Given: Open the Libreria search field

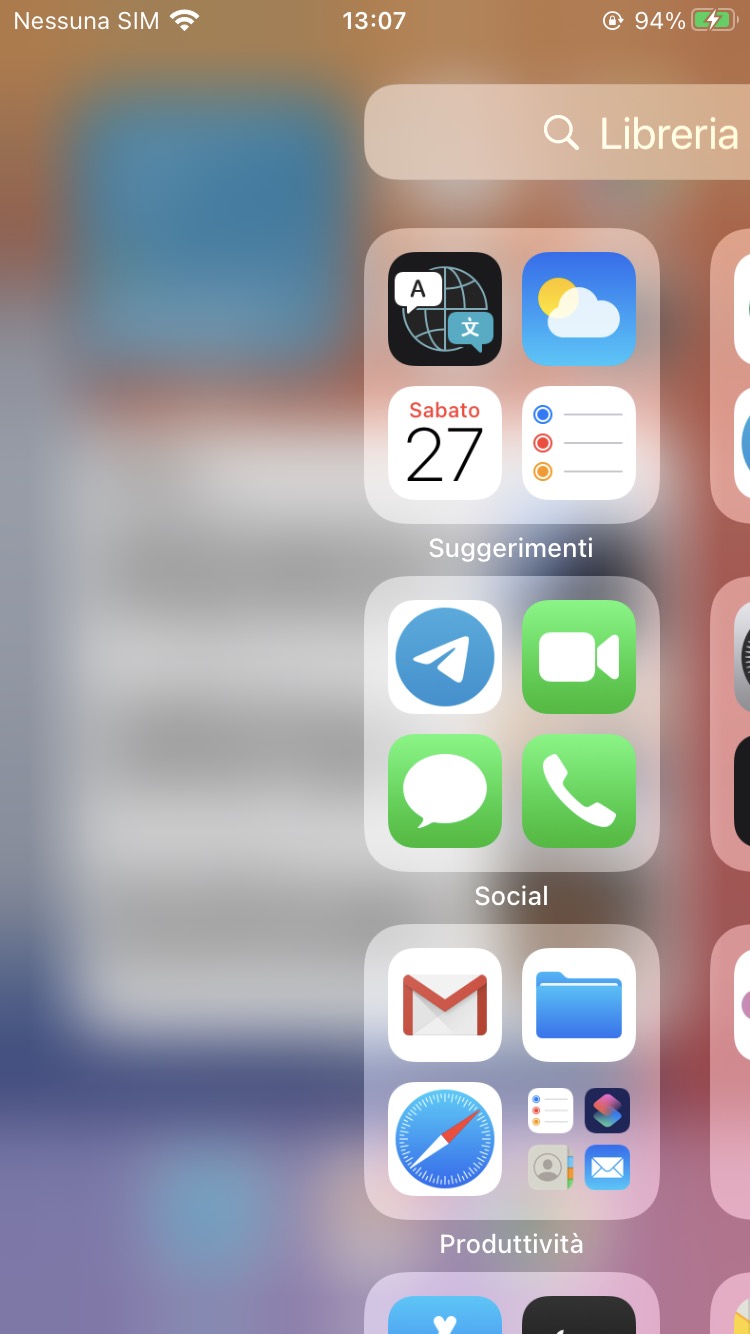Looking at the screenshot, I should tap(600, 132).
